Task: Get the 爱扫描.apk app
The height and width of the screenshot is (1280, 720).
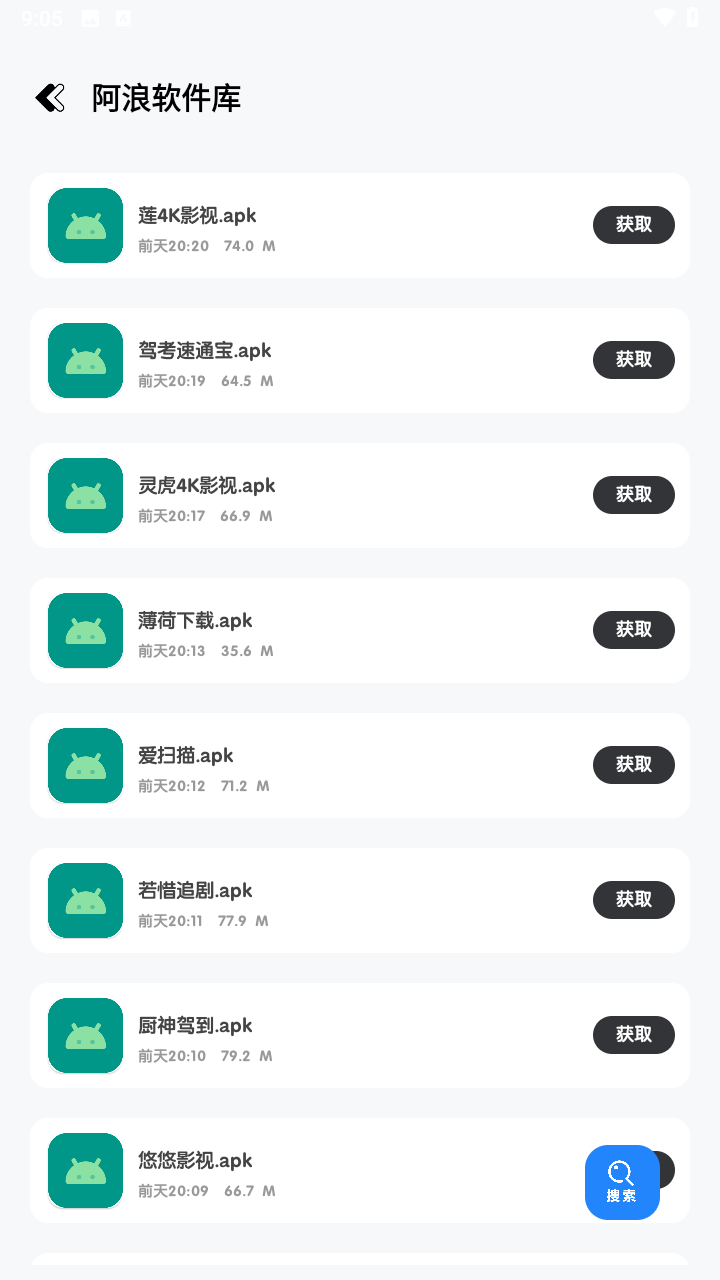Action: point(633,765)
